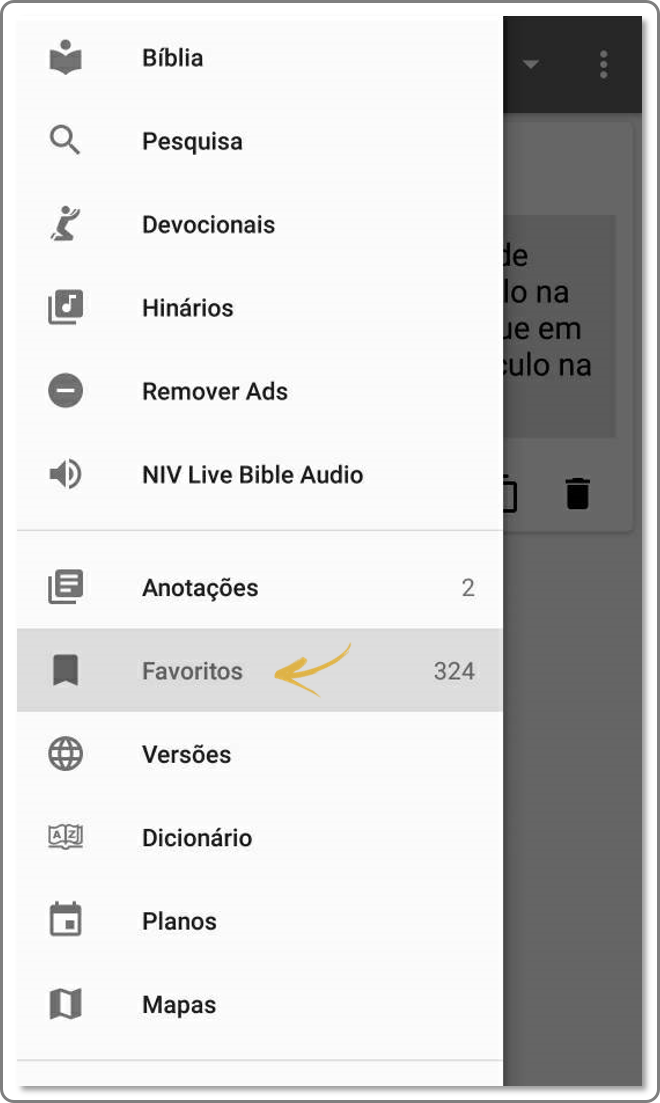Open Devocionais section

pyautogui.click(x=260, y=224)
